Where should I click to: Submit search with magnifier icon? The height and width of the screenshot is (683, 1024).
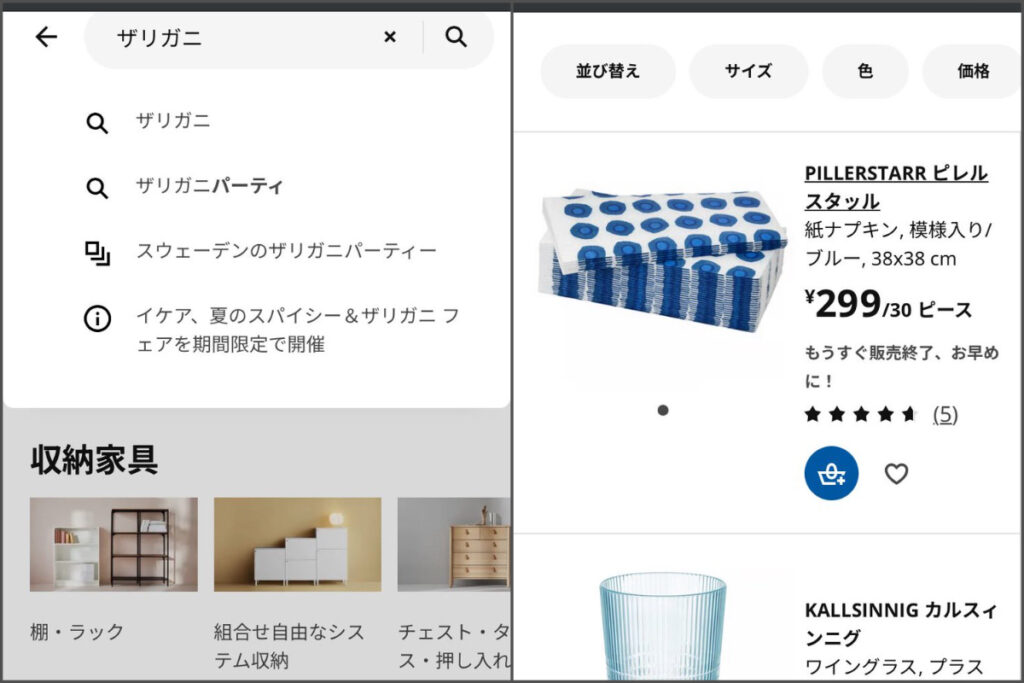456,37
